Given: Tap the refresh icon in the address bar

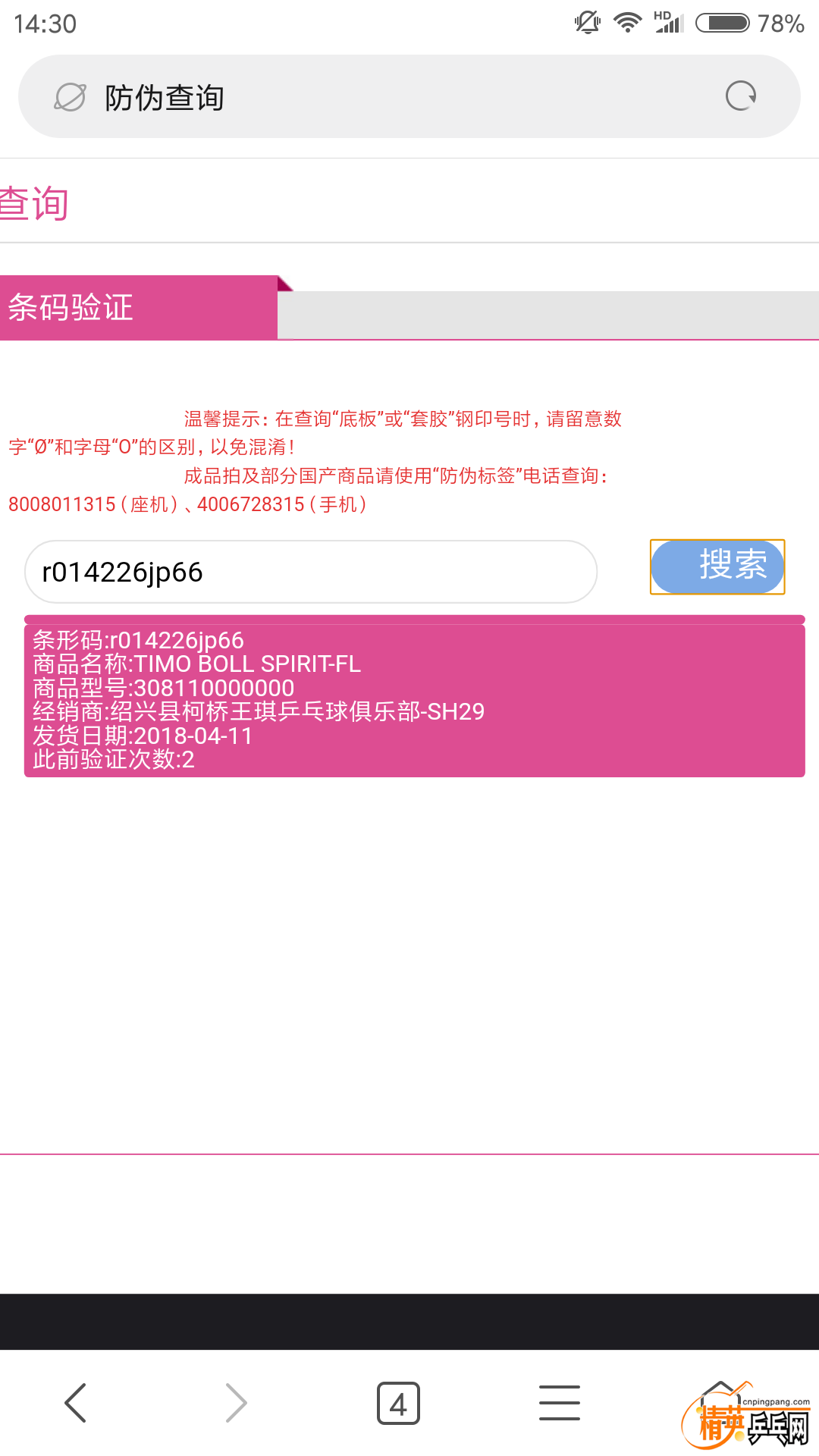Looking at the screenshot, I should tap(741, 95).
